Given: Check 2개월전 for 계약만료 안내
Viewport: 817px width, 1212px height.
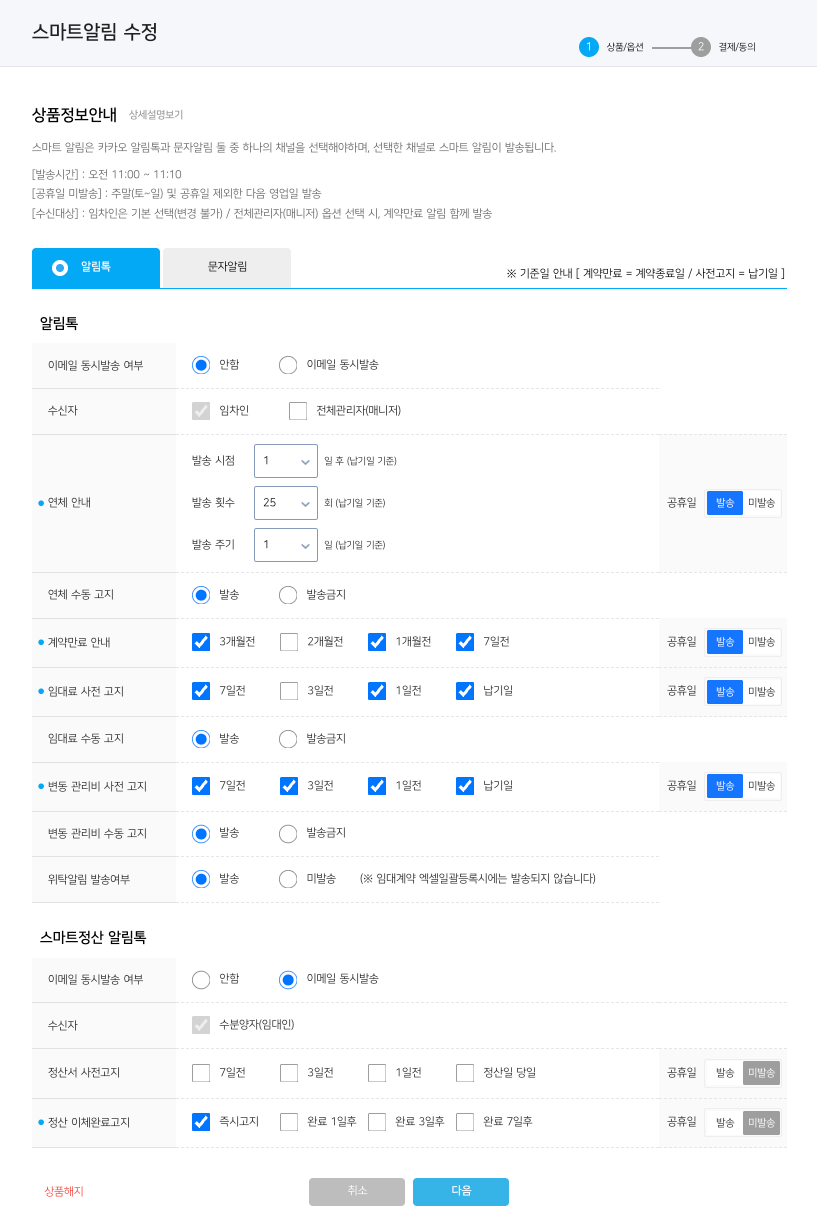Looking at the screenshot, I should click(x=289, y=642).
